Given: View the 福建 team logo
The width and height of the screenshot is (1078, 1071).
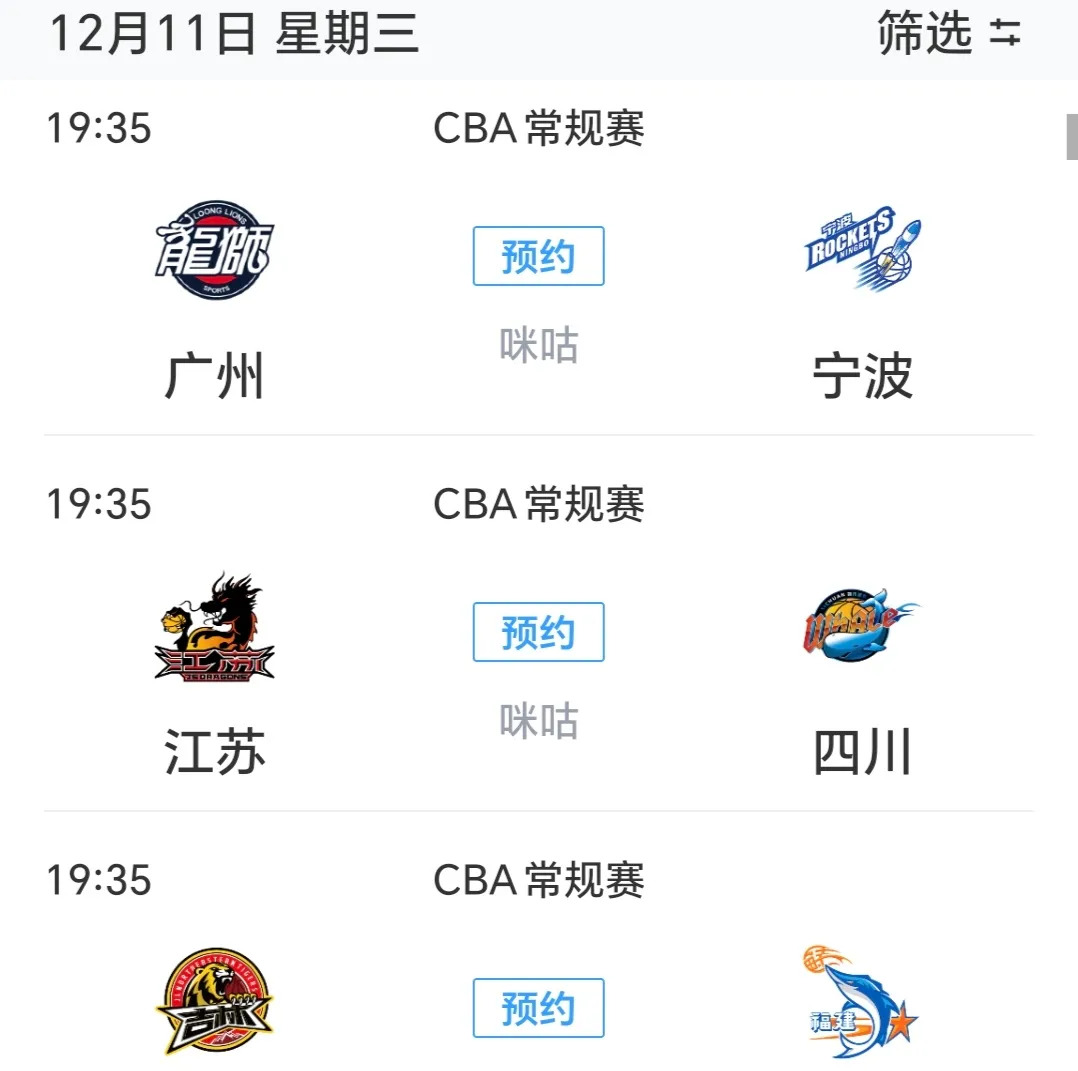Looking at the screenshot, I should pos(860,1002).
